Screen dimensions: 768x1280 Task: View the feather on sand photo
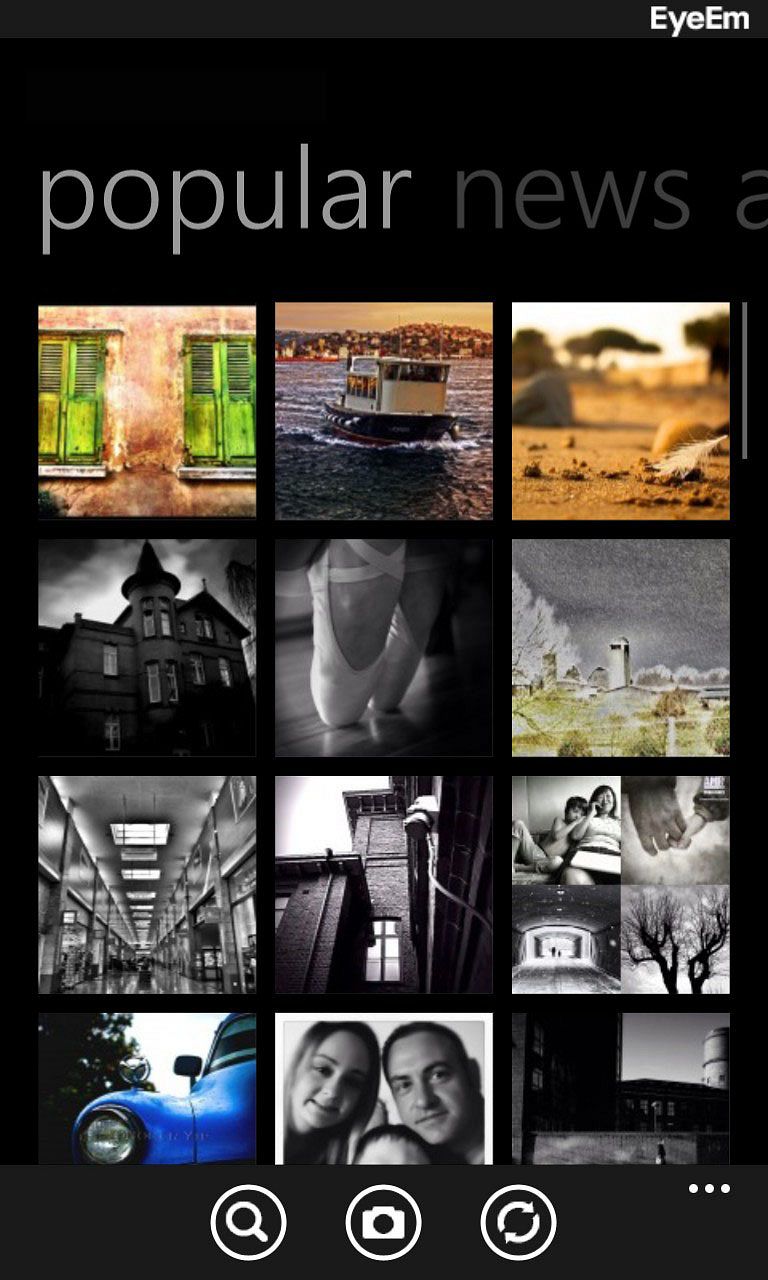621,411
